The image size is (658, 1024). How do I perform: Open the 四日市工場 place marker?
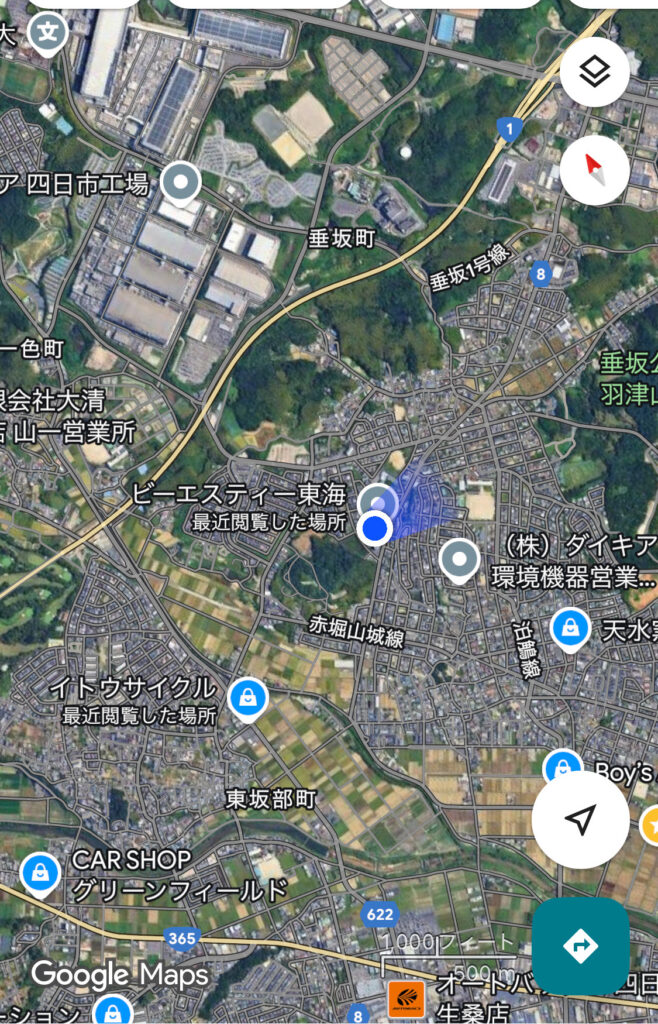tap(181, 182)
